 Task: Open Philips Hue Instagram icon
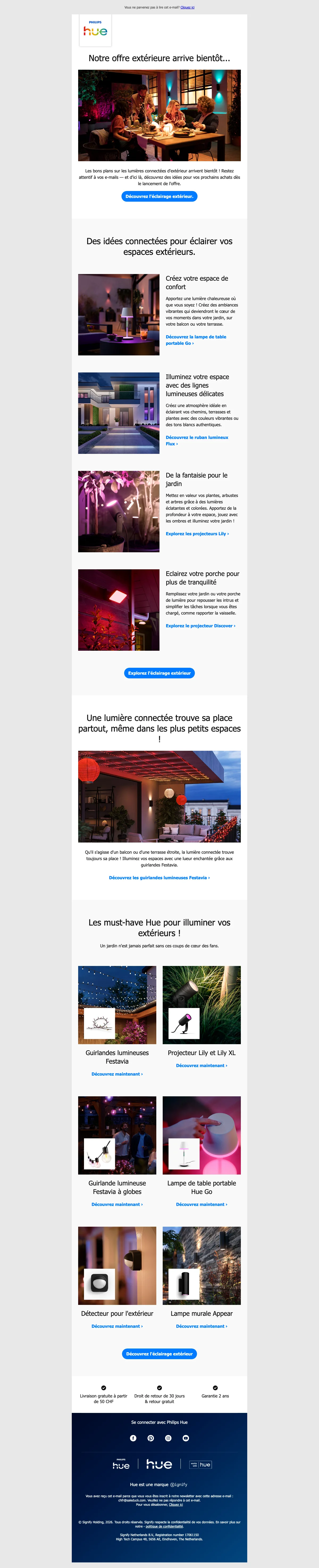(168, 1438)
